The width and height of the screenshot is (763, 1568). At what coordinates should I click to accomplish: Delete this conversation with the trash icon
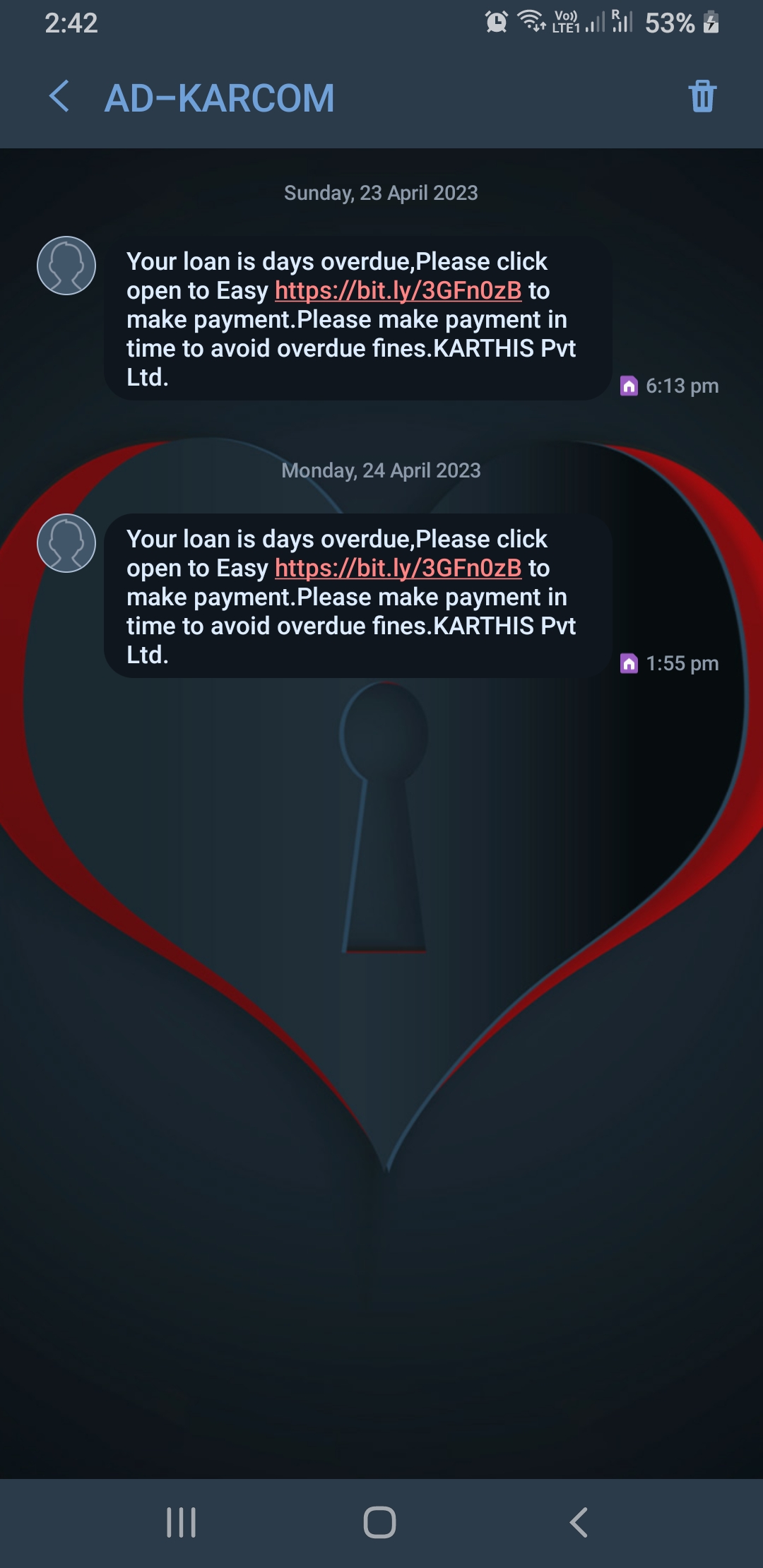click(x=702, y=97)
